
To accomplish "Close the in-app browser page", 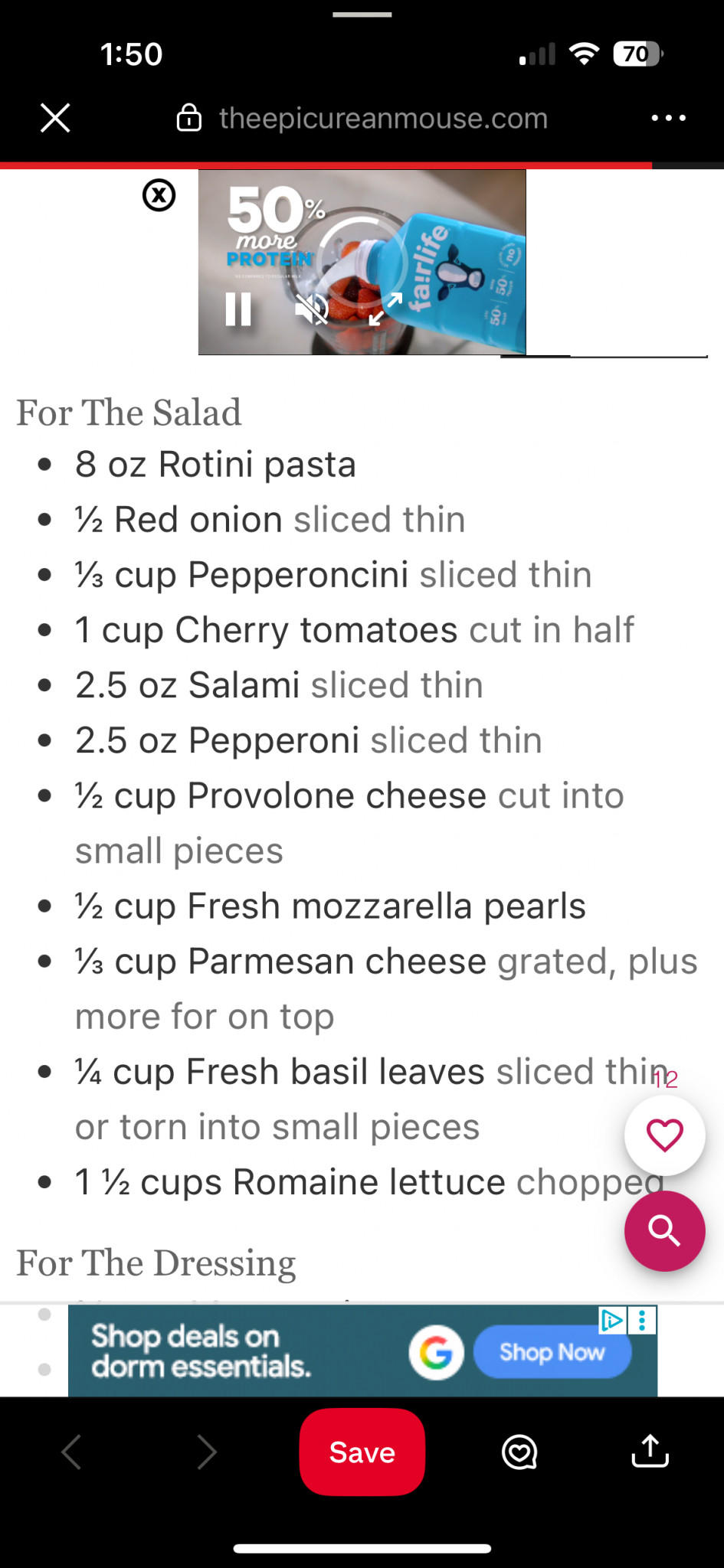I will click(55, 118).
